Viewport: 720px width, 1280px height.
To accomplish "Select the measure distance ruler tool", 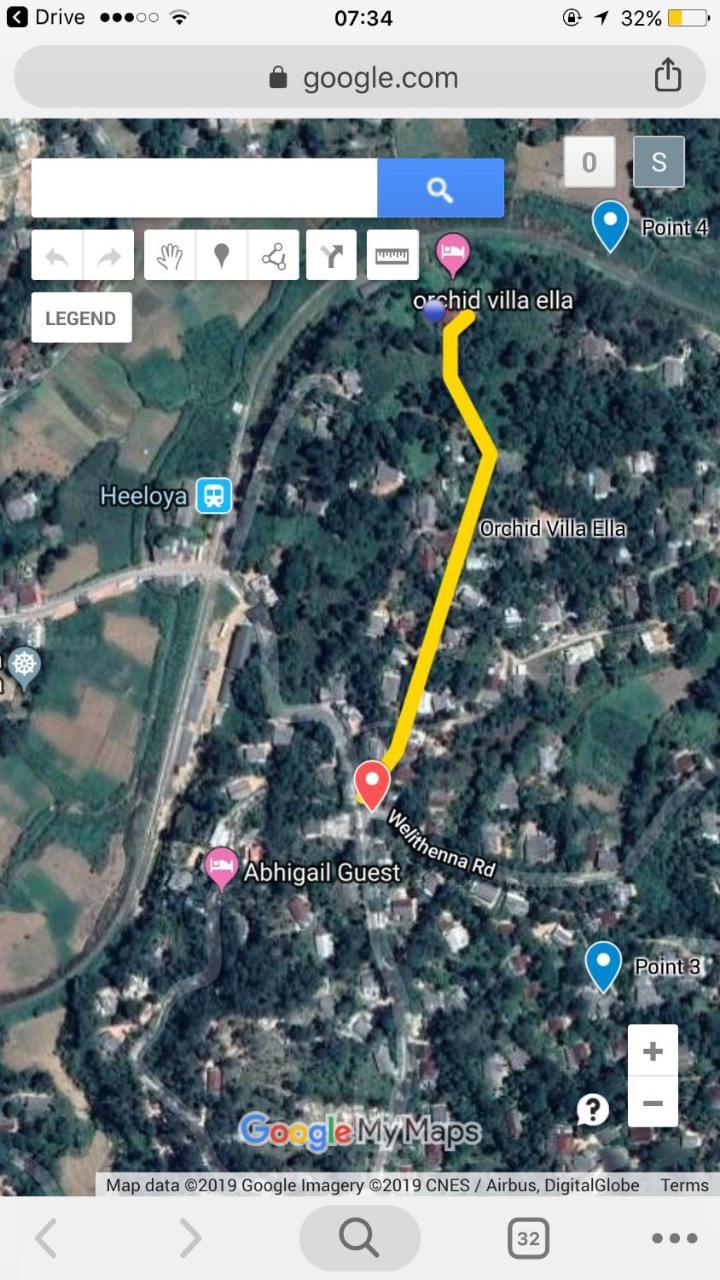I will coord(392,257).
